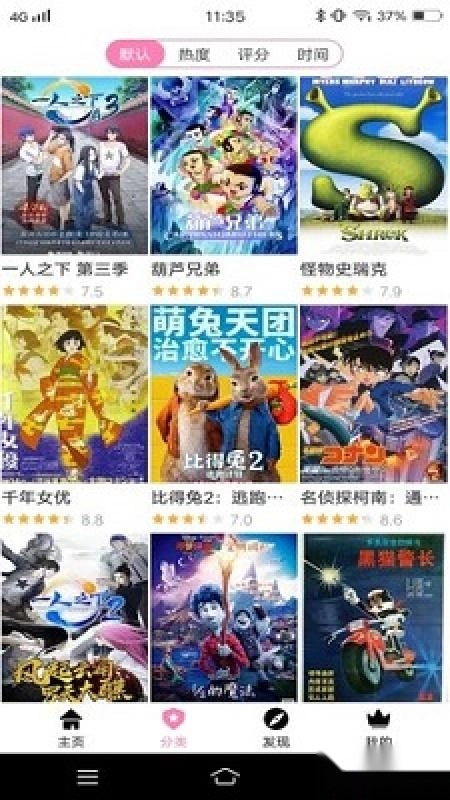
Task: Switch to the 发现 tab
Action: tap(276, 728)
